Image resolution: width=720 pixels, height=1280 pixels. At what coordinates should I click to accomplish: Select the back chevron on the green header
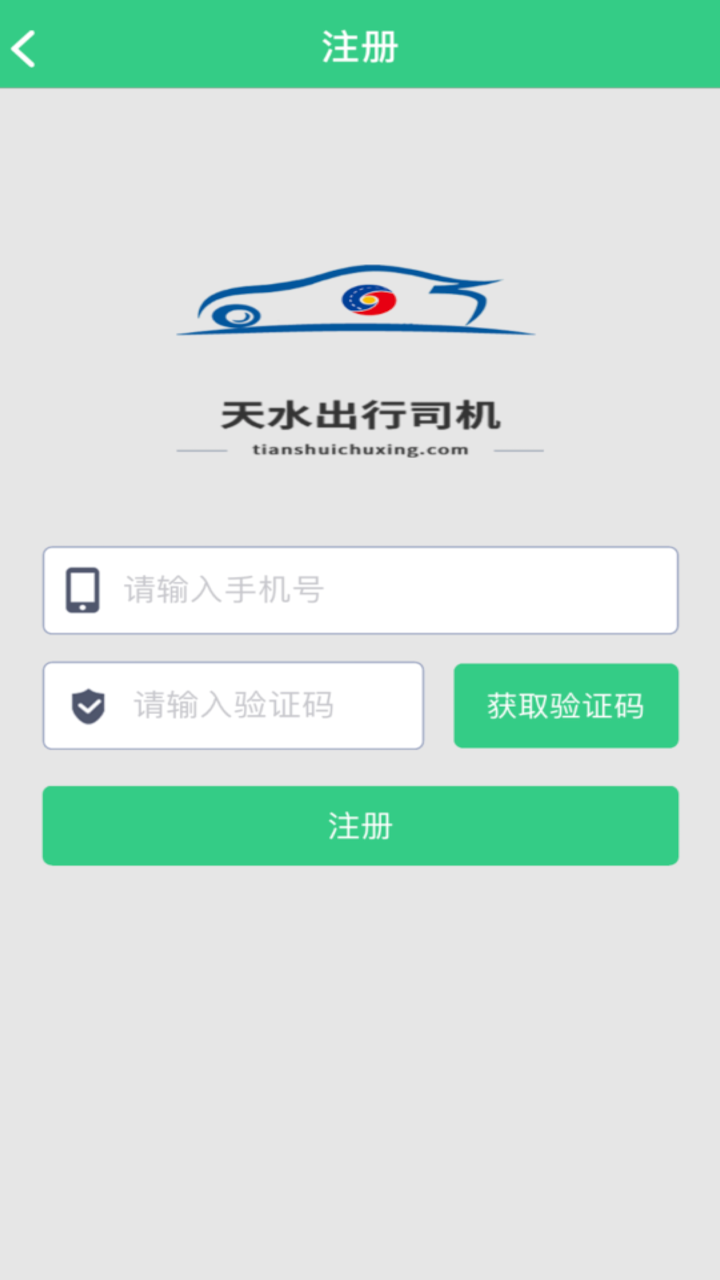click(24, 46)
